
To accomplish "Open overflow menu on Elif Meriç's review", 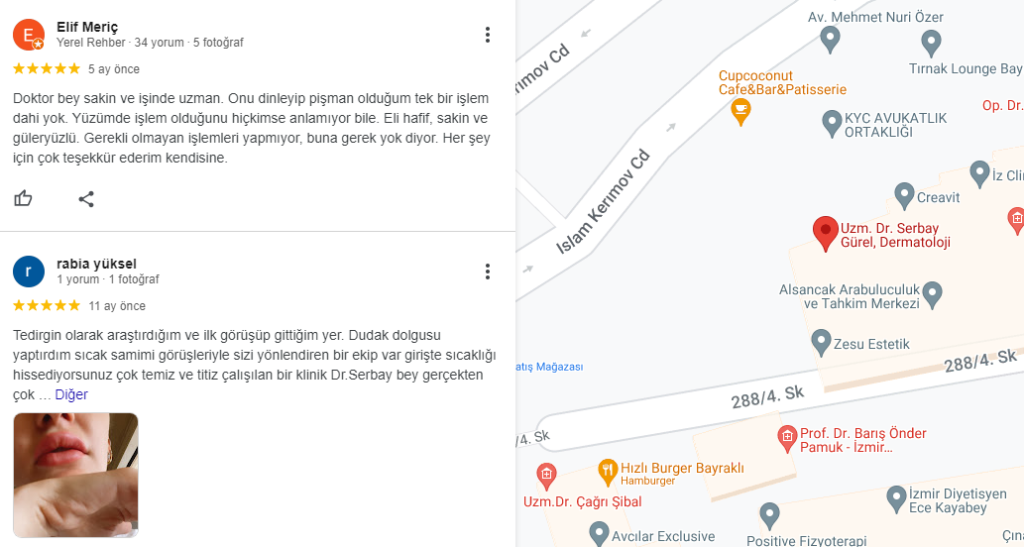I will click(x=487, y=35).
